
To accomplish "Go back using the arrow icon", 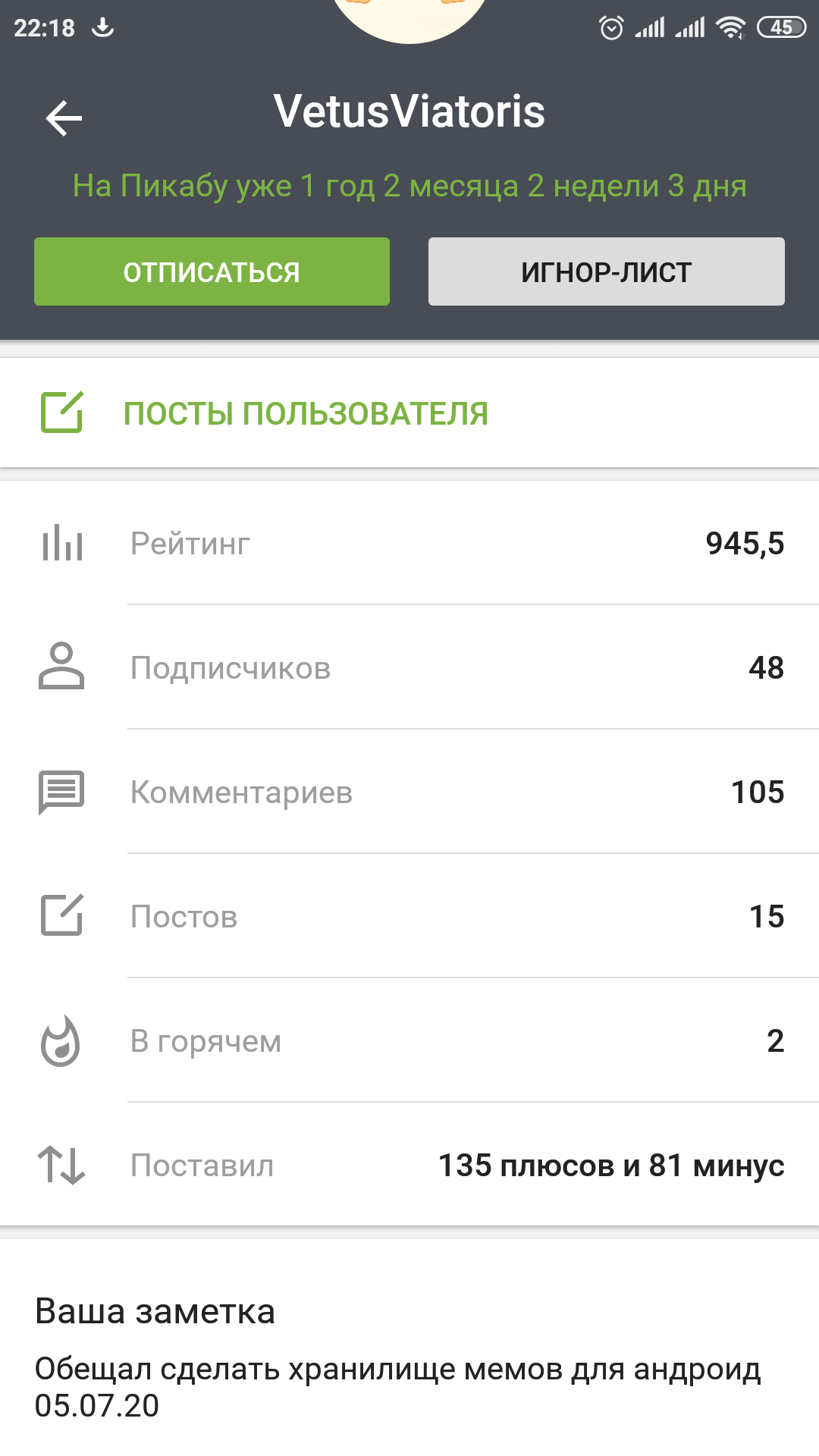I will 64,118.
